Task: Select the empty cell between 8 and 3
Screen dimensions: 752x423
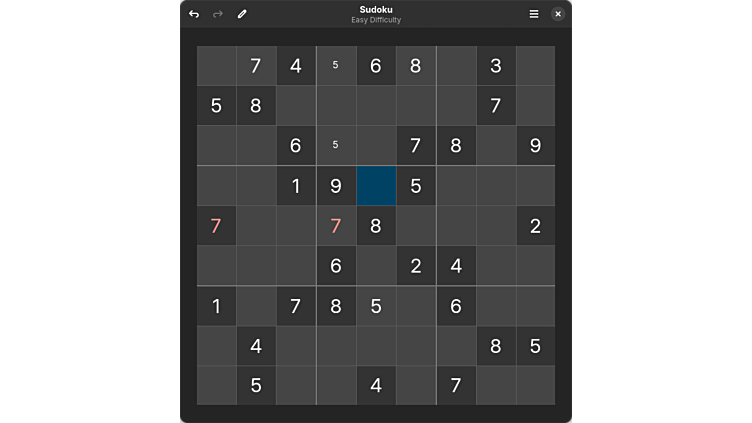Action: click(x=456, y=66)
